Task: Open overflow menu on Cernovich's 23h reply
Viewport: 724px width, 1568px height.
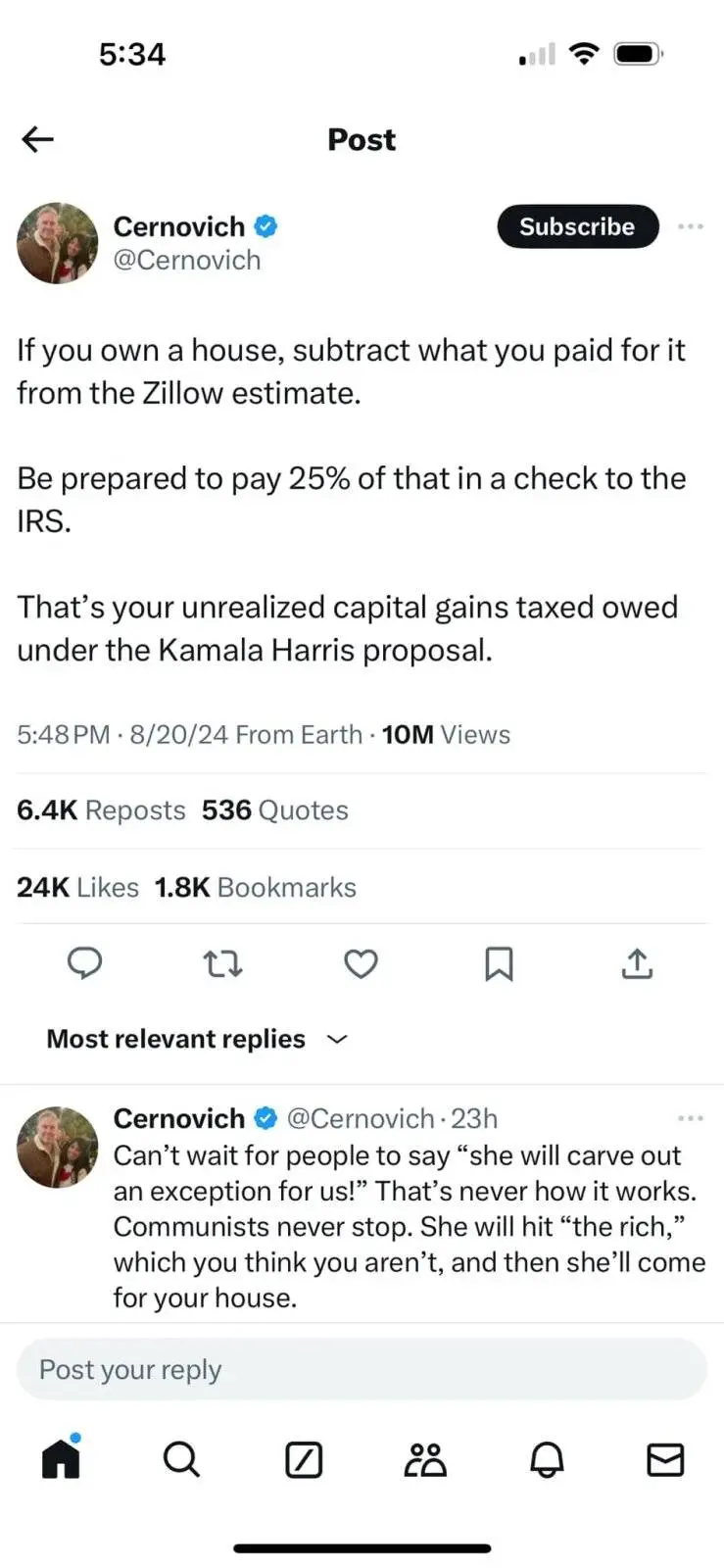Action: click(691, 1118)
